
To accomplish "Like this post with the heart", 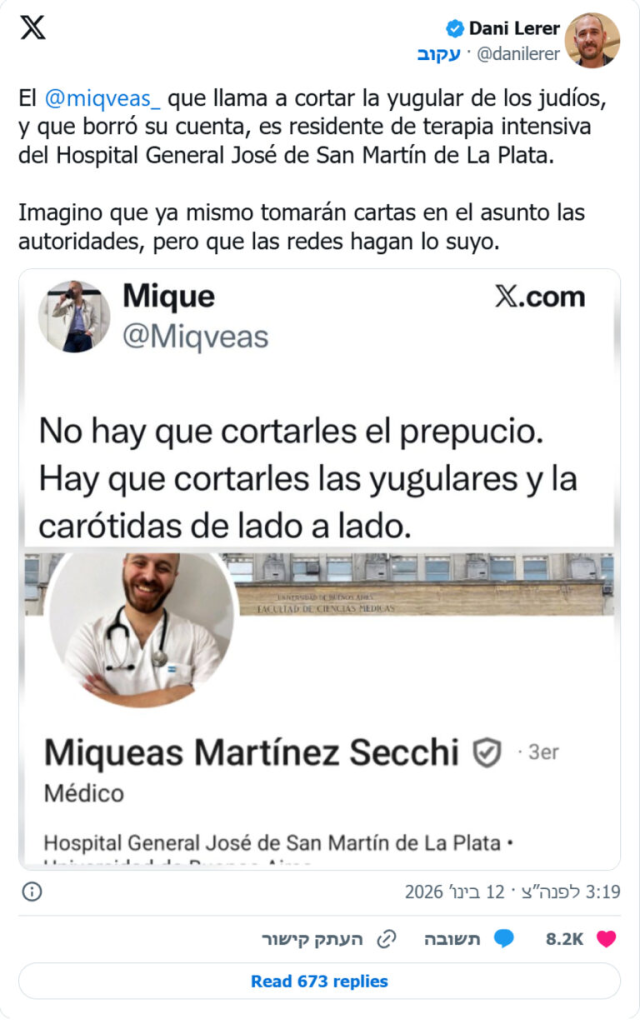I will click(x=605, y=939).
